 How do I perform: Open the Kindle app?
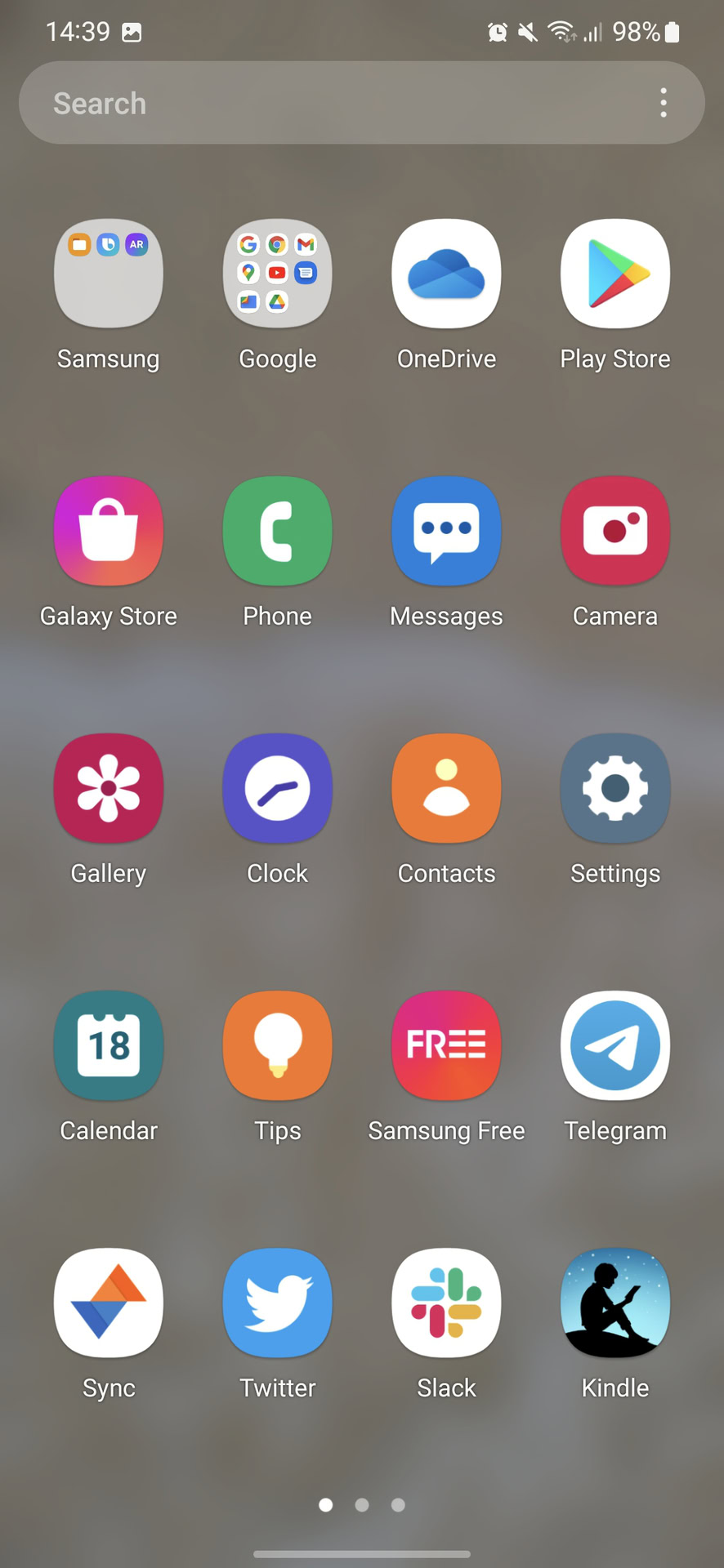[x=615, y=1303]
